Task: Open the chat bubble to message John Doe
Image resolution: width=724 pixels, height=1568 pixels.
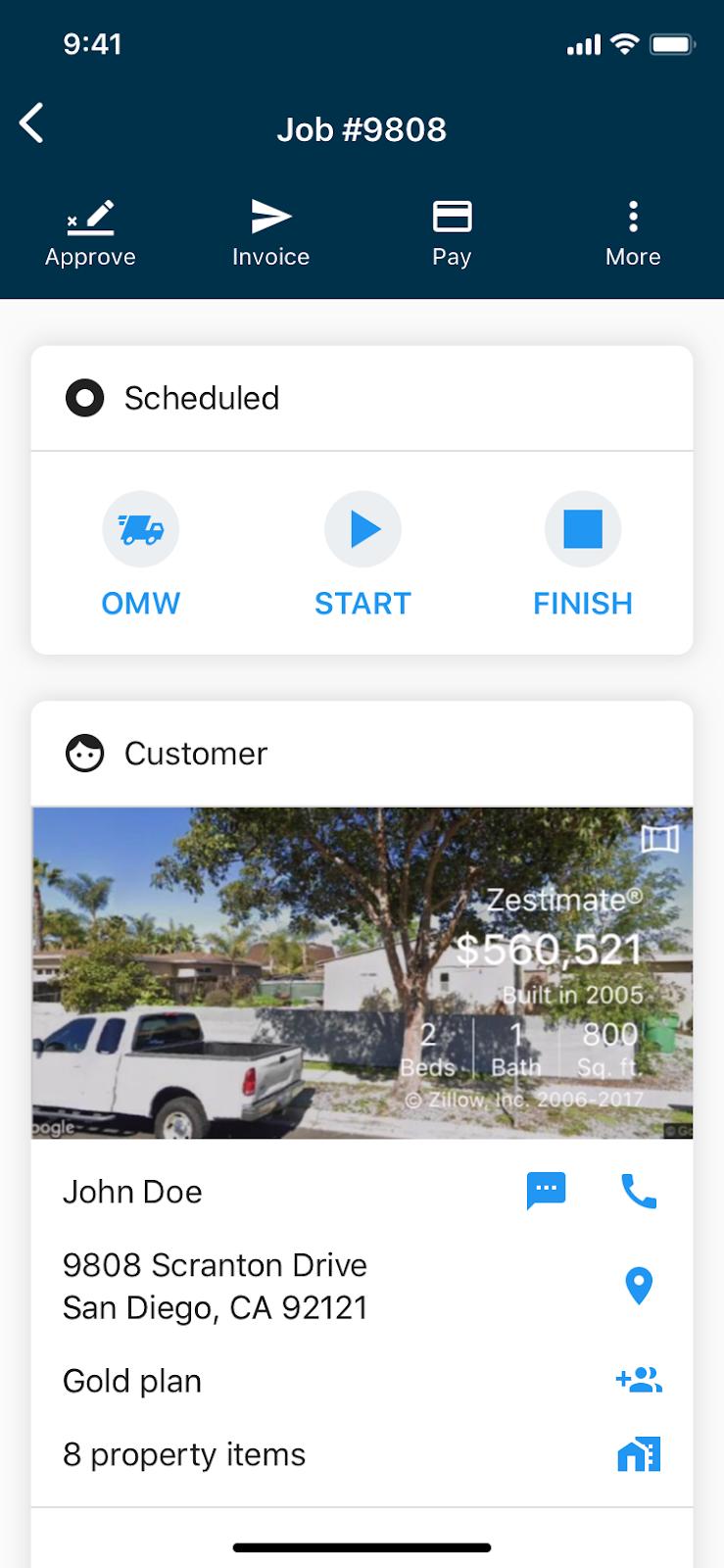Action: coord(546,1192)
